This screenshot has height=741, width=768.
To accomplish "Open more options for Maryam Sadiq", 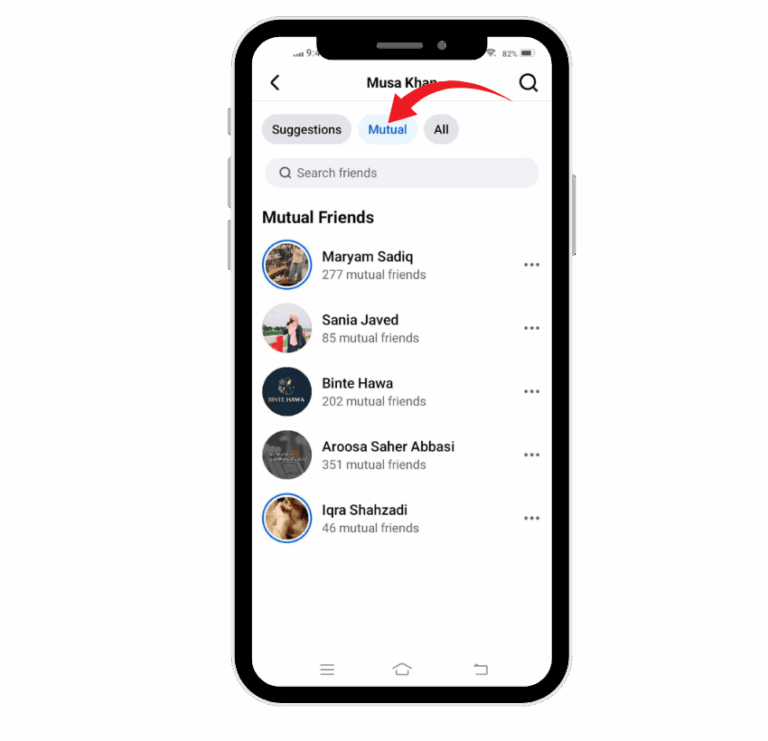I will pos(531,265).
